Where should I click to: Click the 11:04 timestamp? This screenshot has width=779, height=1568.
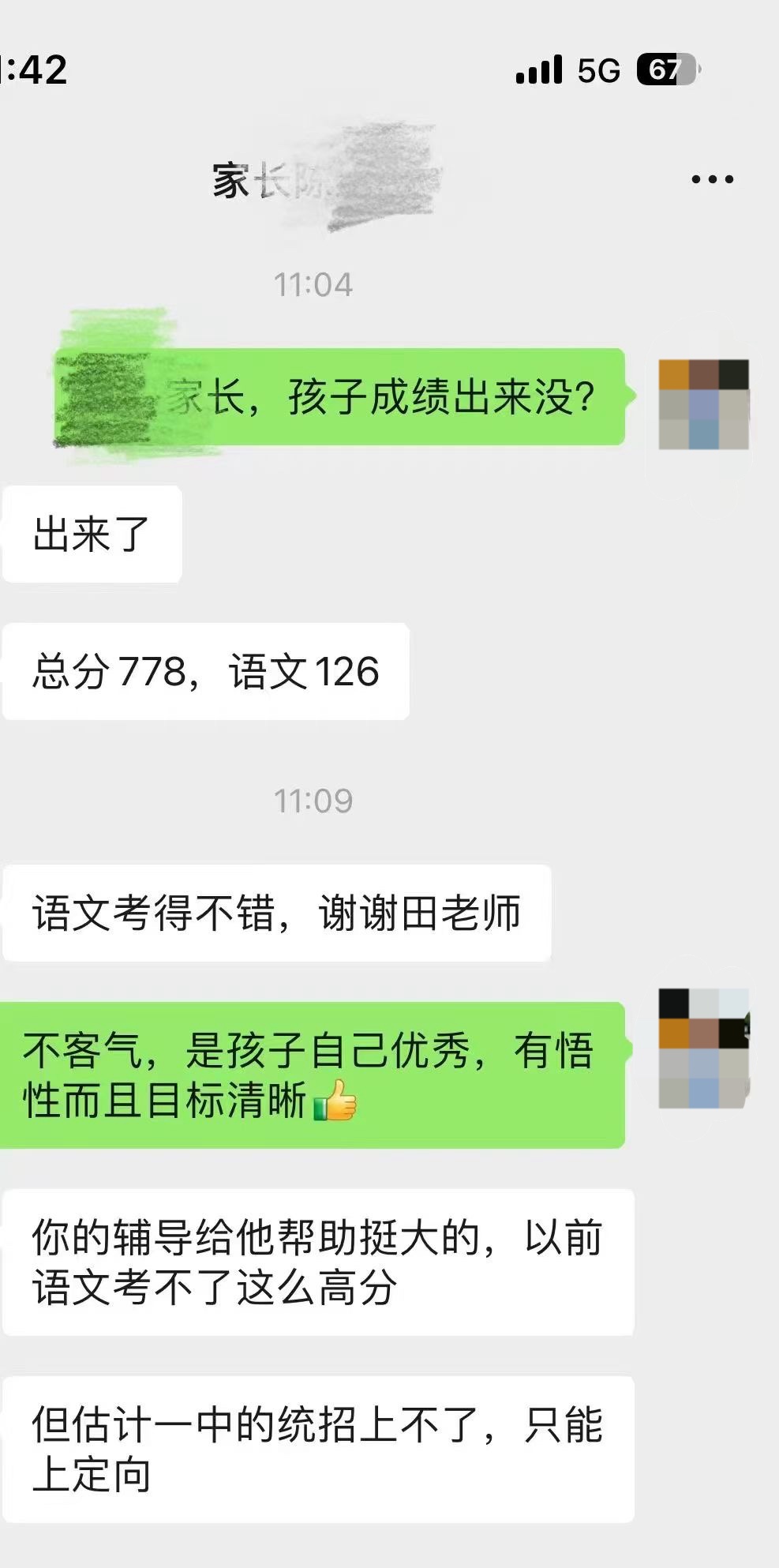tap(313, 286)
